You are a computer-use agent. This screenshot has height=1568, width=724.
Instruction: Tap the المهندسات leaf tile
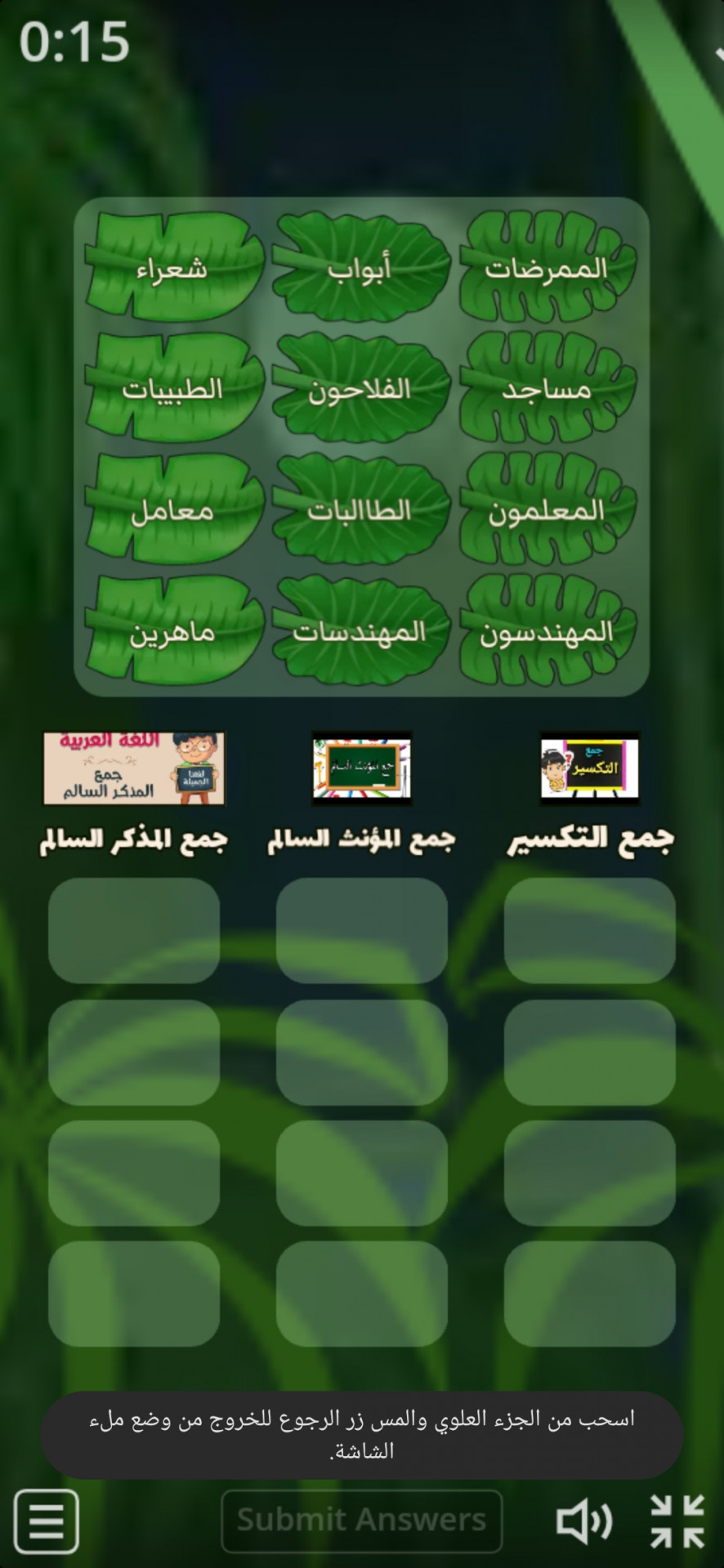pyautogui.click(x=360, y=631)
